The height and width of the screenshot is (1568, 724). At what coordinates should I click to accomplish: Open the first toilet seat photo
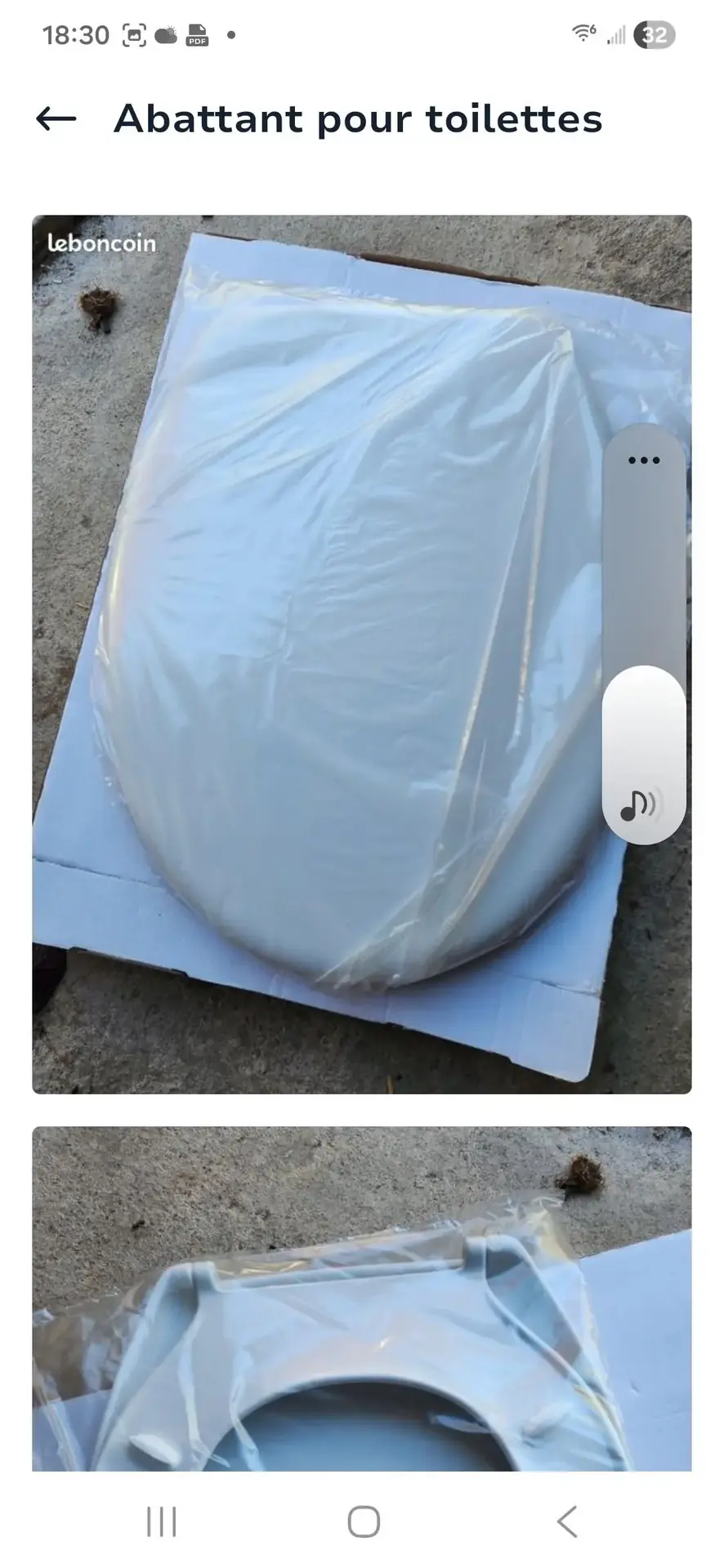pyautogui.click(x=327, y=653)
